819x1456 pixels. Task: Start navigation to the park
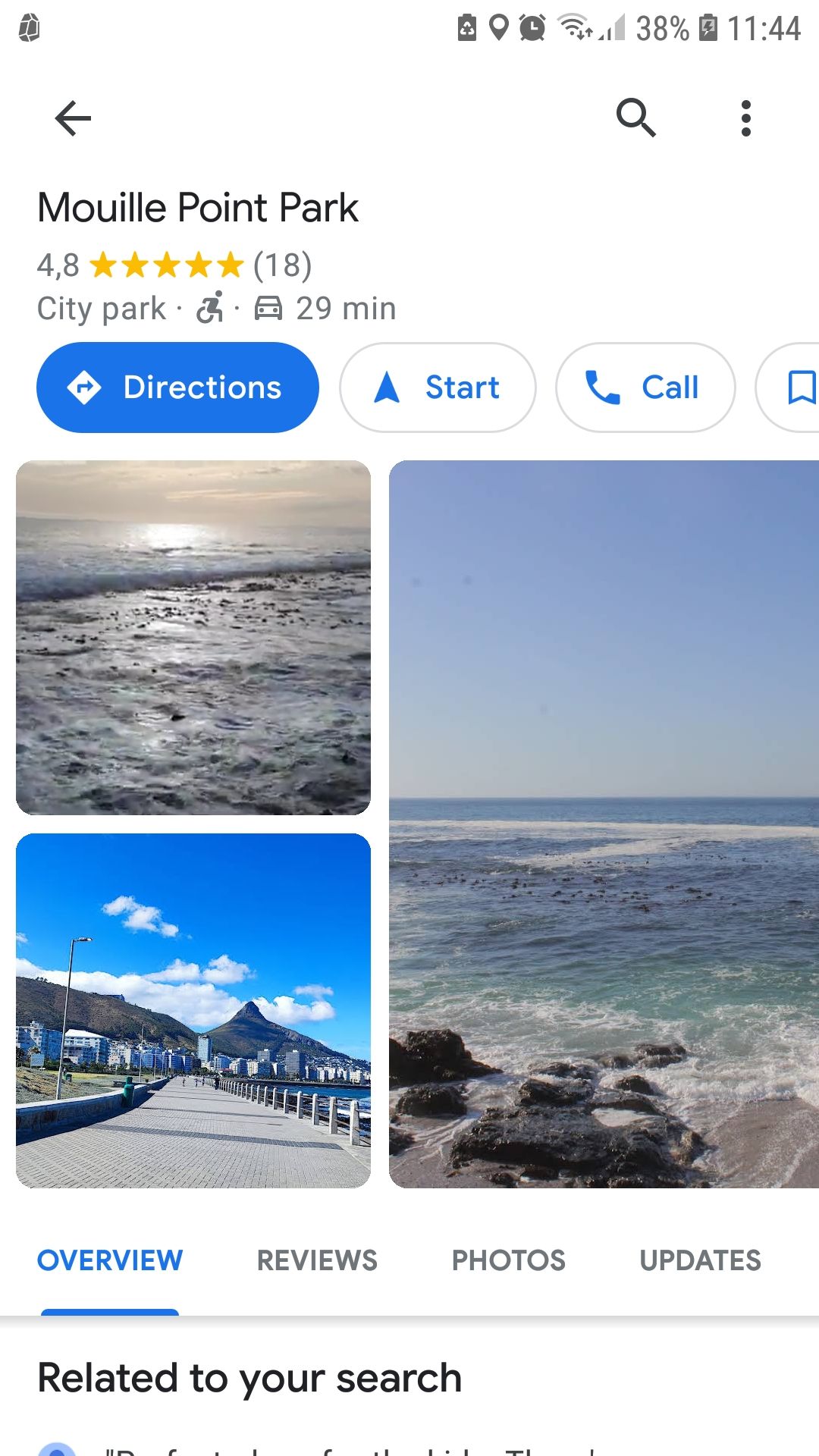point(438,388)
